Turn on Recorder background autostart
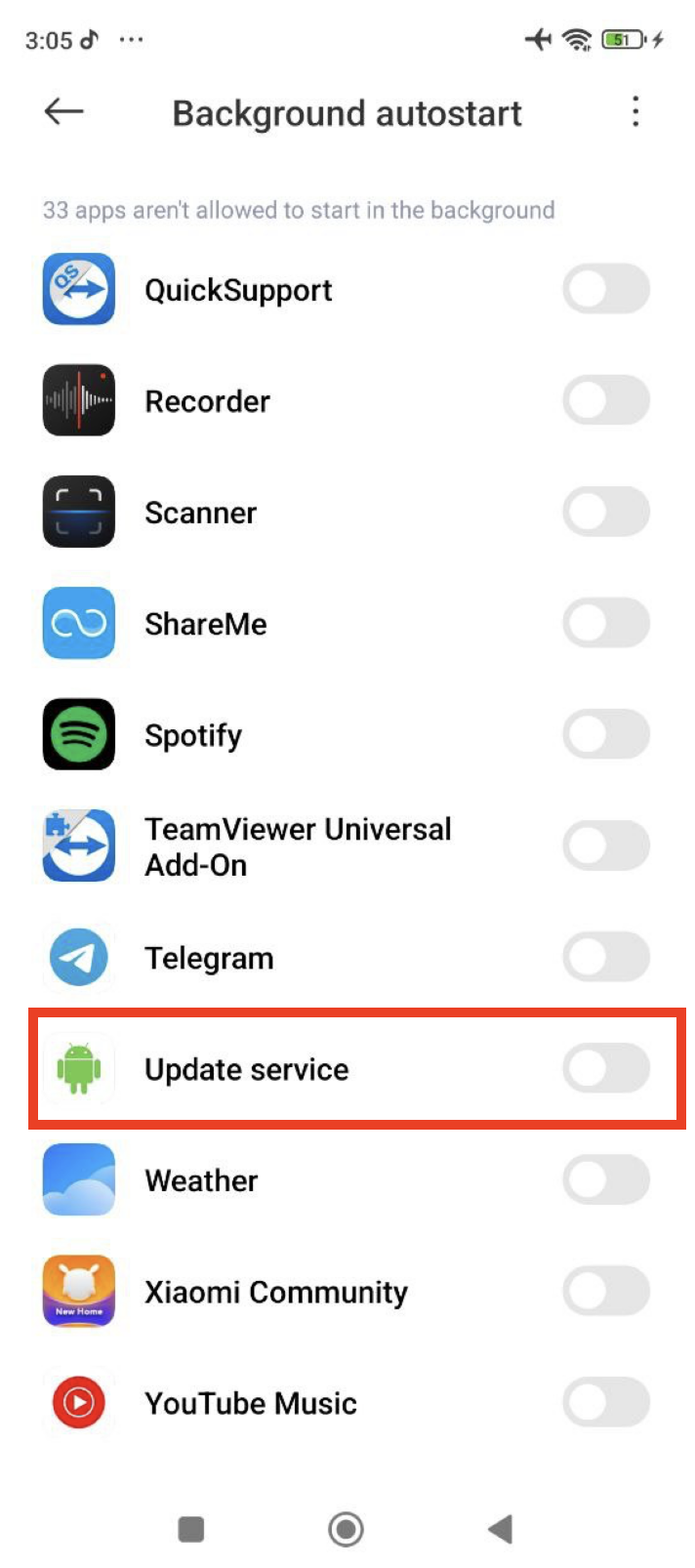 coord(605,401)
